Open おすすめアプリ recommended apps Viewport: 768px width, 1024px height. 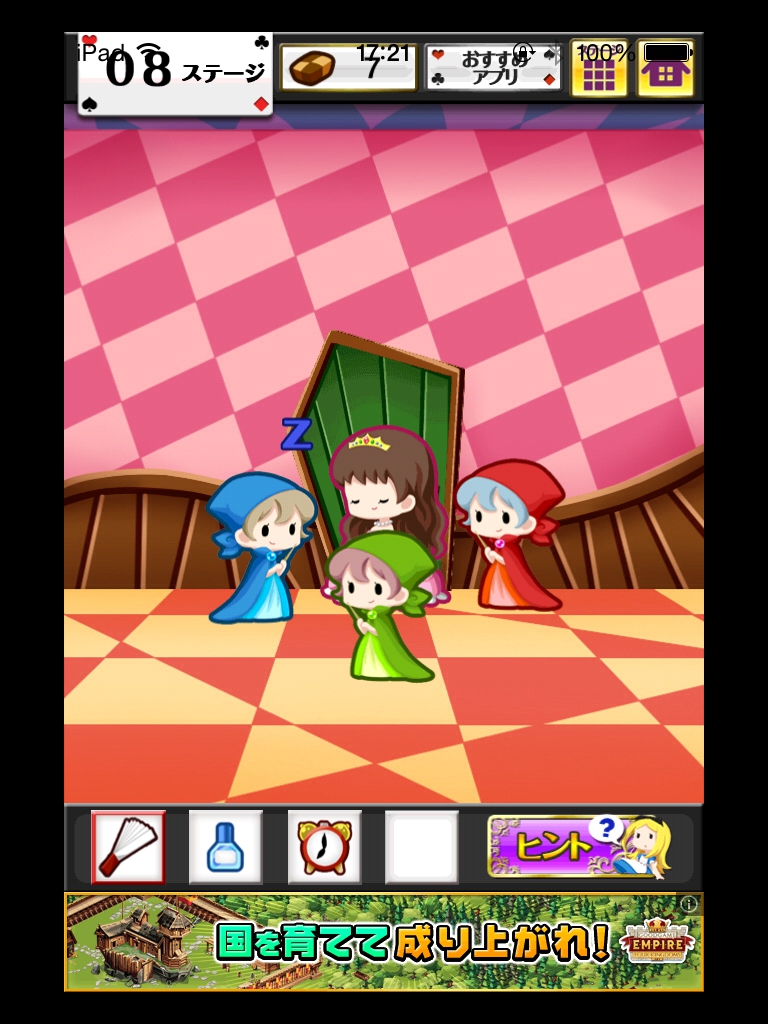click(493, 68)
